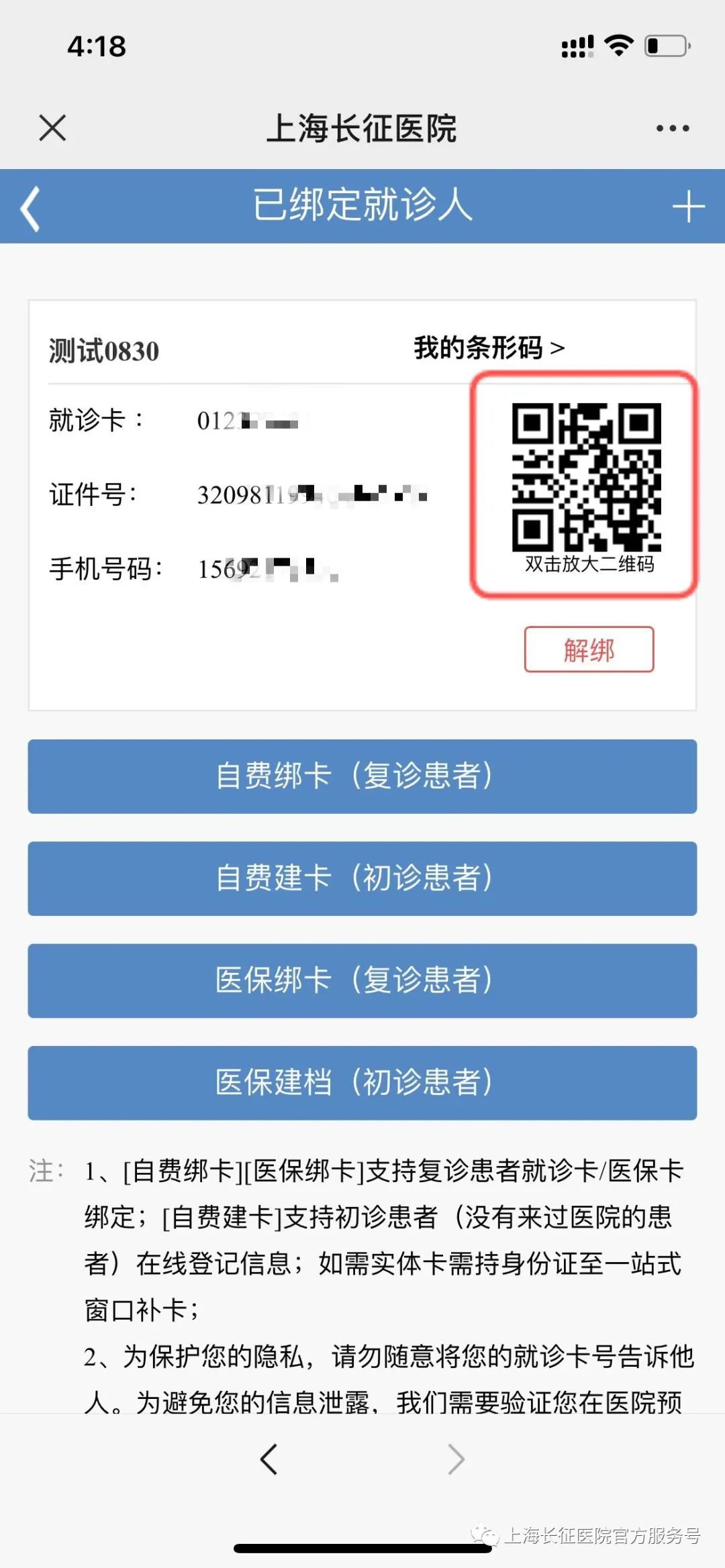Select 医保绑卡（复诊患者）
Screen dimensions: 725x1568
pos(362,980)
